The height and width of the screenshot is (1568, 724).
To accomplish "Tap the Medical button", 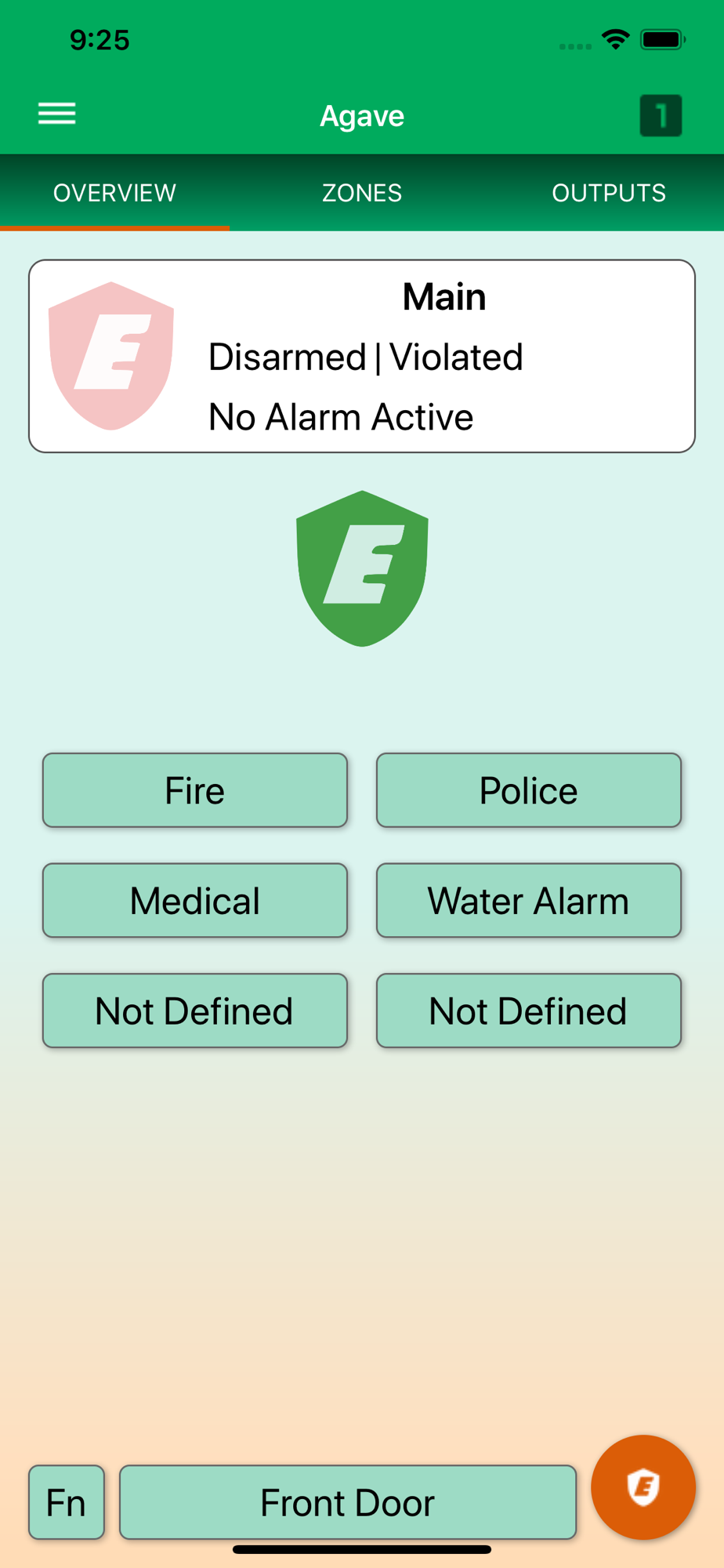I will (x=195, y=900).
